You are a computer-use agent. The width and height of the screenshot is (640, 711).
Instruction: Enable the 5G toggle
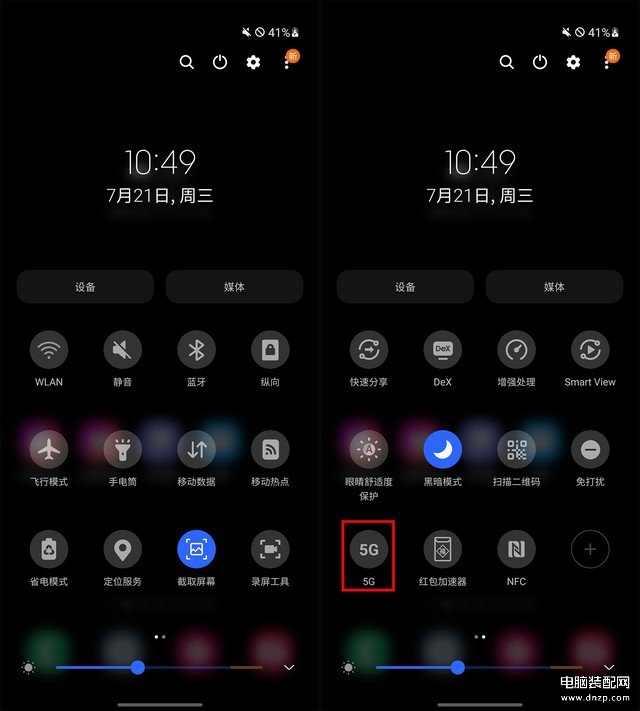(x=368, y=549)
